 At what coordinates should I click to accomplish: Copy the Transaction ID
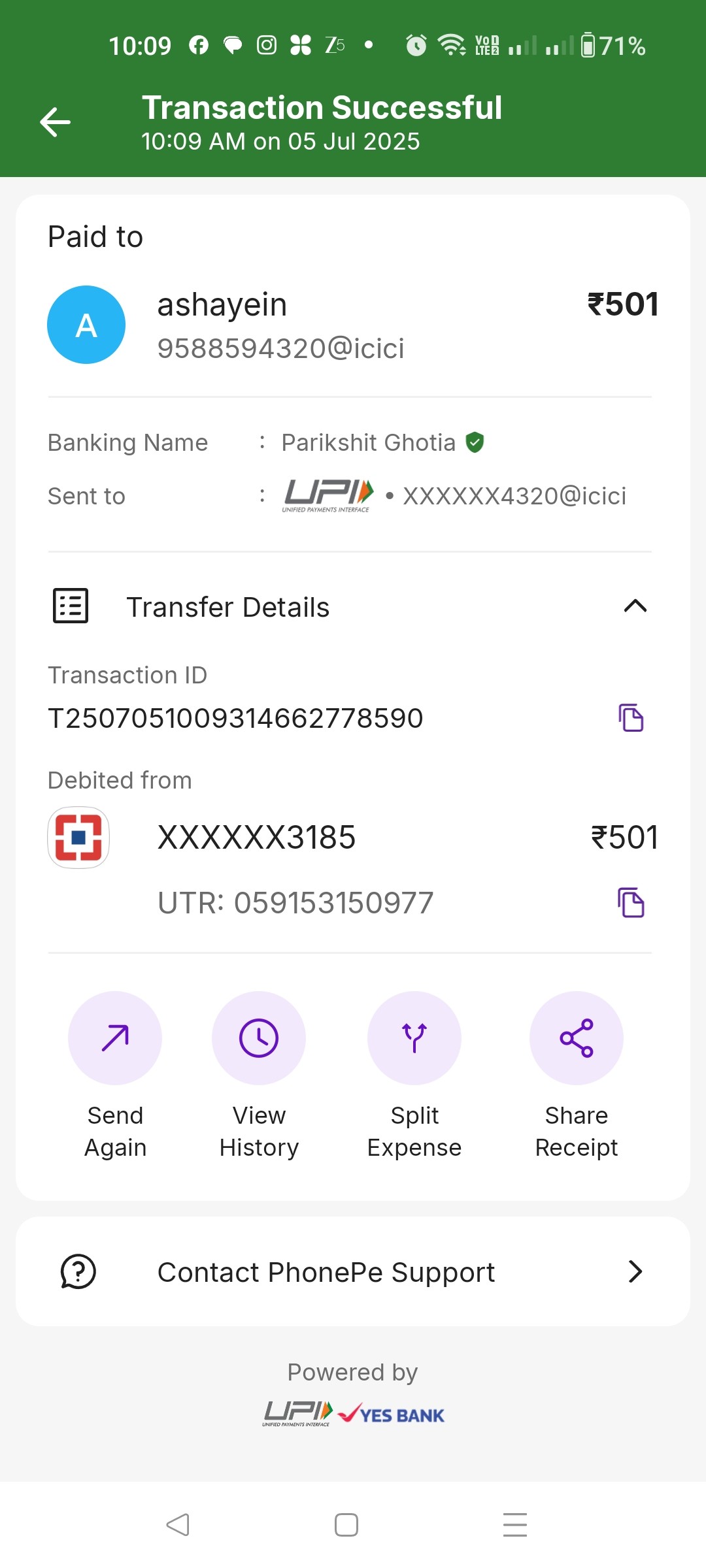point(631,718)
